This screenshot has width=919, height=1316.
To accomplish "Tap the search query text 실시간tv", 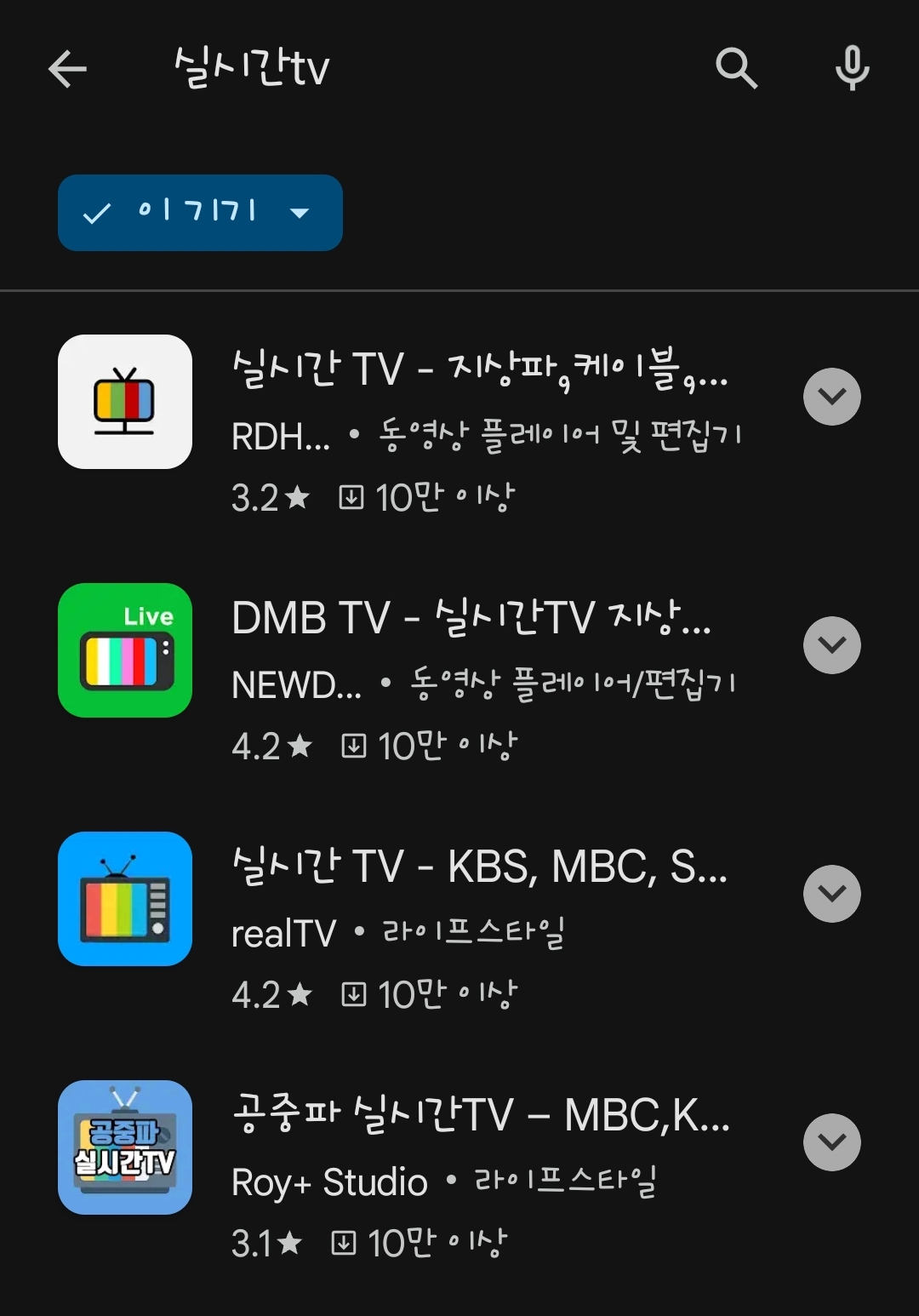I will pos(252,68).
